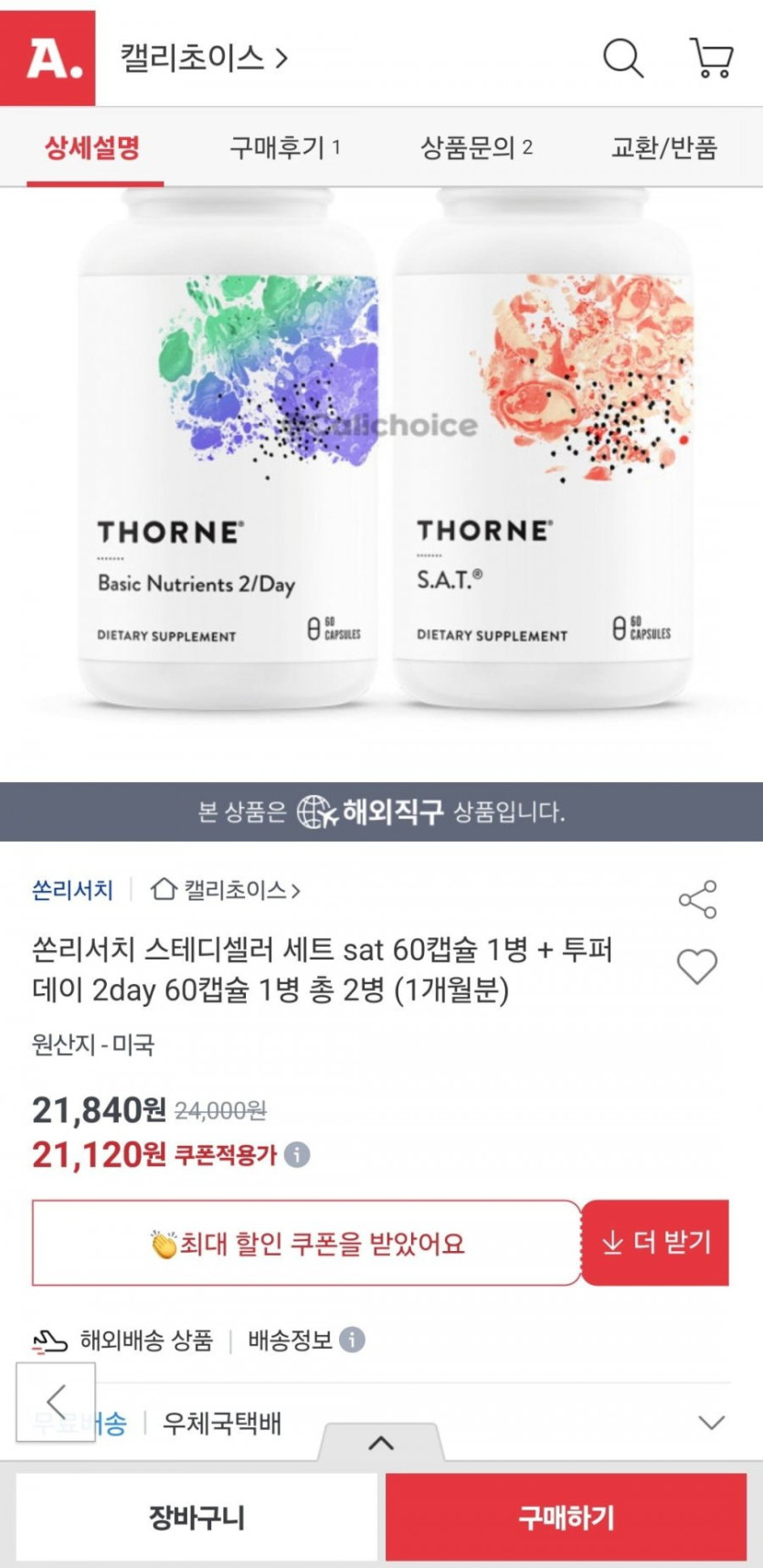Tap 구매하기 to buy now
The image size is (763, 1568).
point(566,1517)
